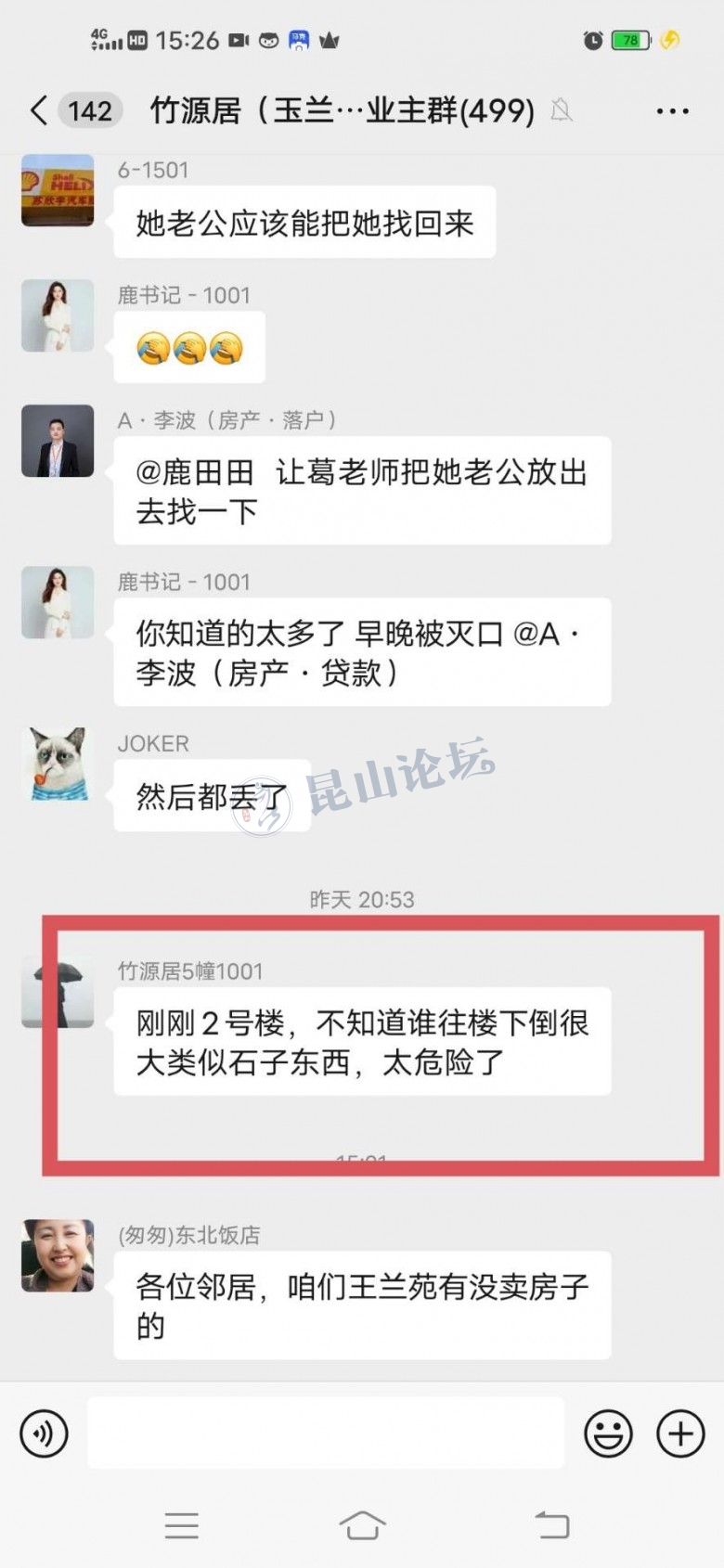
Task: Open the system recent apps button
Action: [x=181, y=1524]
